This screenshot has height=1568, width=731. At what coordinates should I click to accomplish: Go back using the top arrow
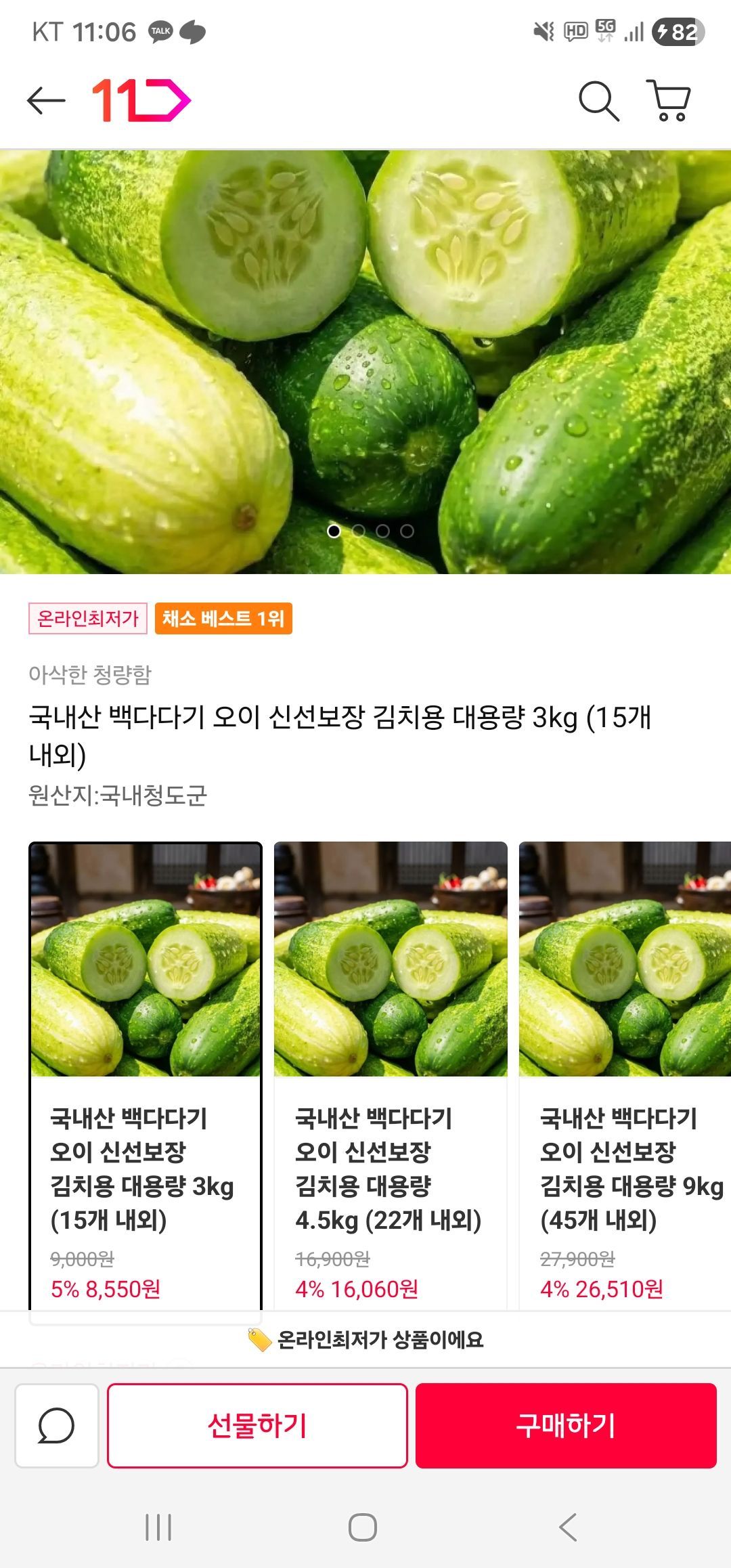point(46,101)
